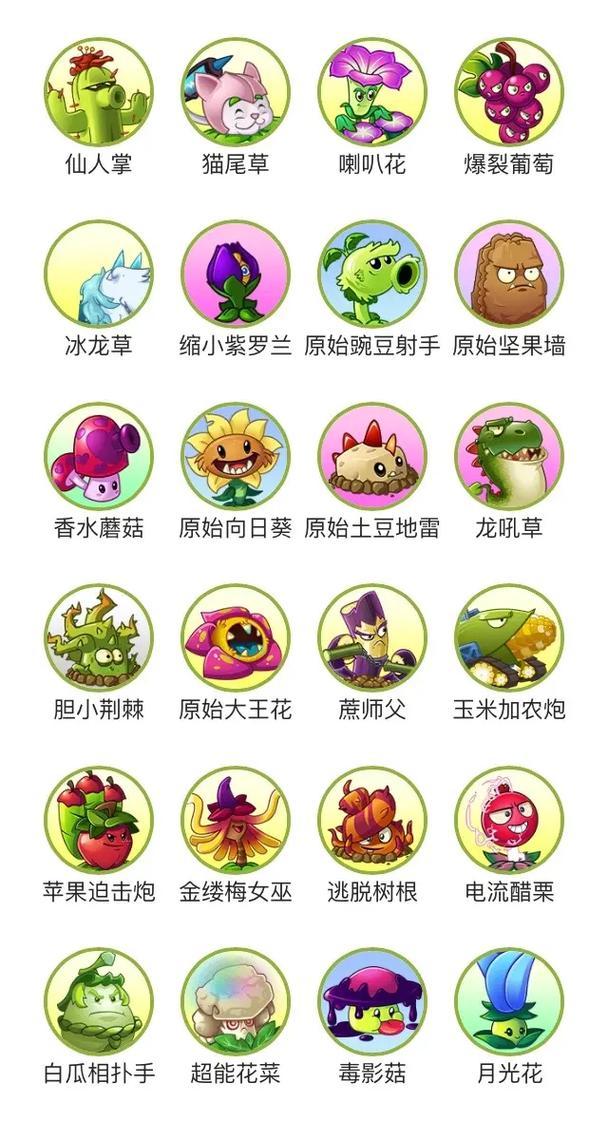Open the 原始土豆地雷 plant
This screenshot has height=1121, width=608.
tap(372, 457)
